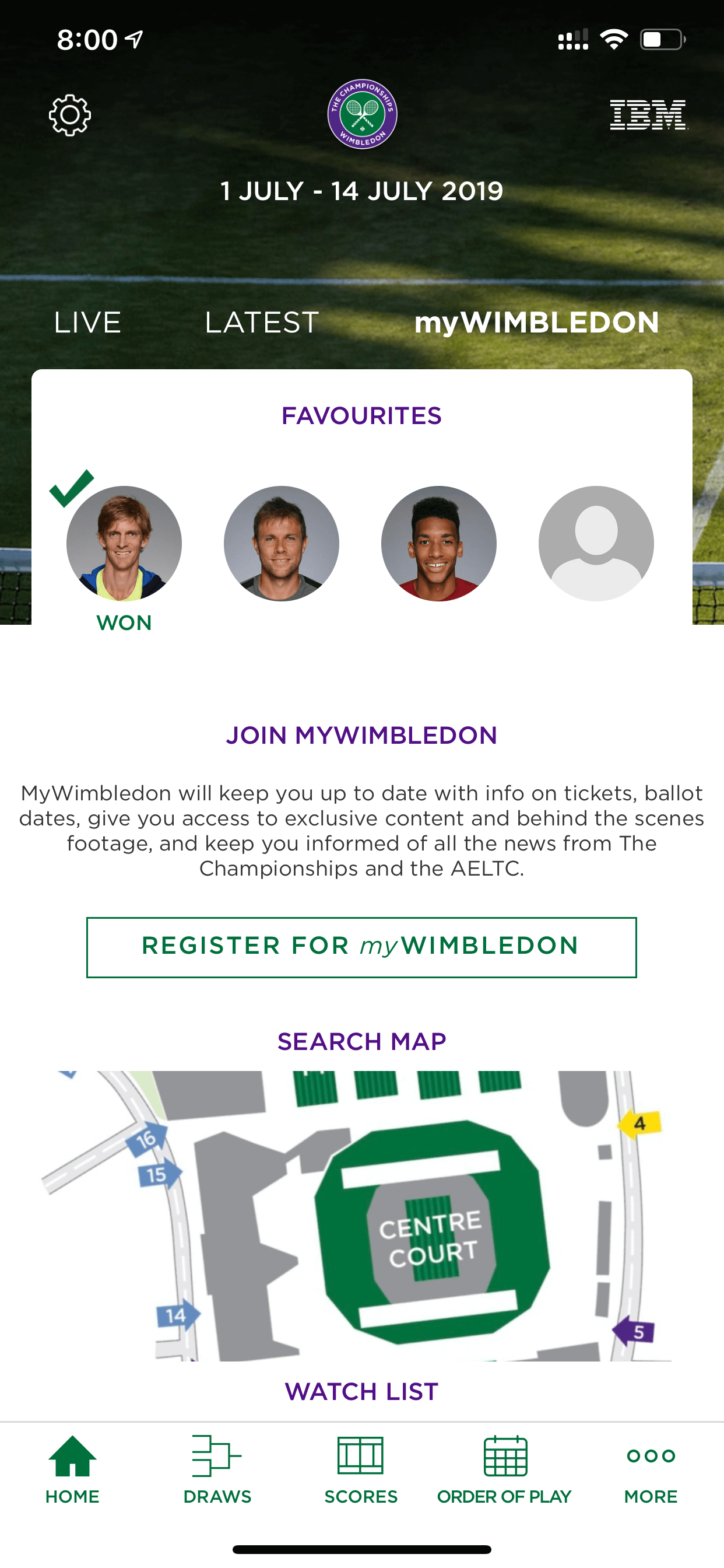Open the favourite player in red shirt

[x=439, y=543]
